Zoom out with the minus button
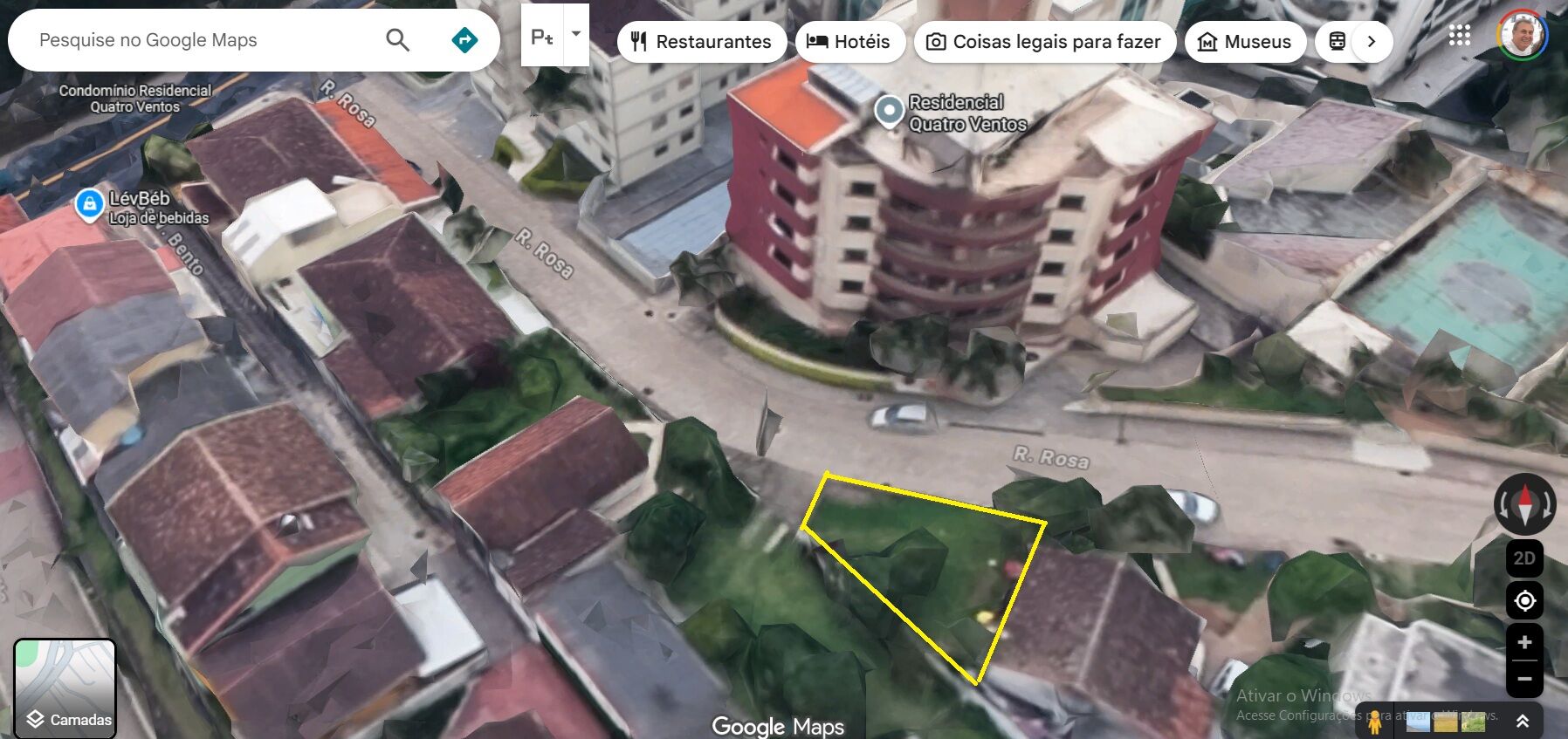The height and width of the screenshot is (739, 1568). pos(1524,679)
